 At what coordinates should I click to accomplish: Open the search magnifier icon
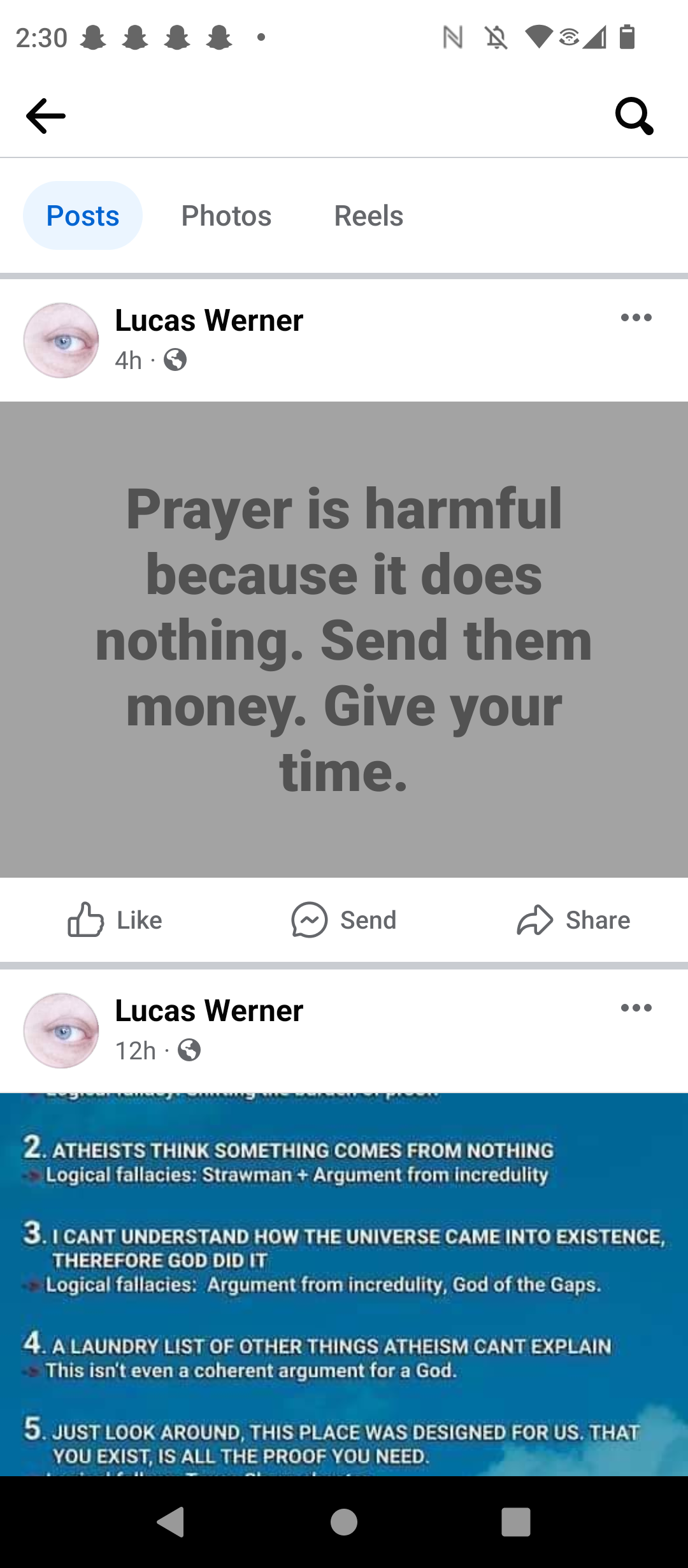(x=634, y=116)
